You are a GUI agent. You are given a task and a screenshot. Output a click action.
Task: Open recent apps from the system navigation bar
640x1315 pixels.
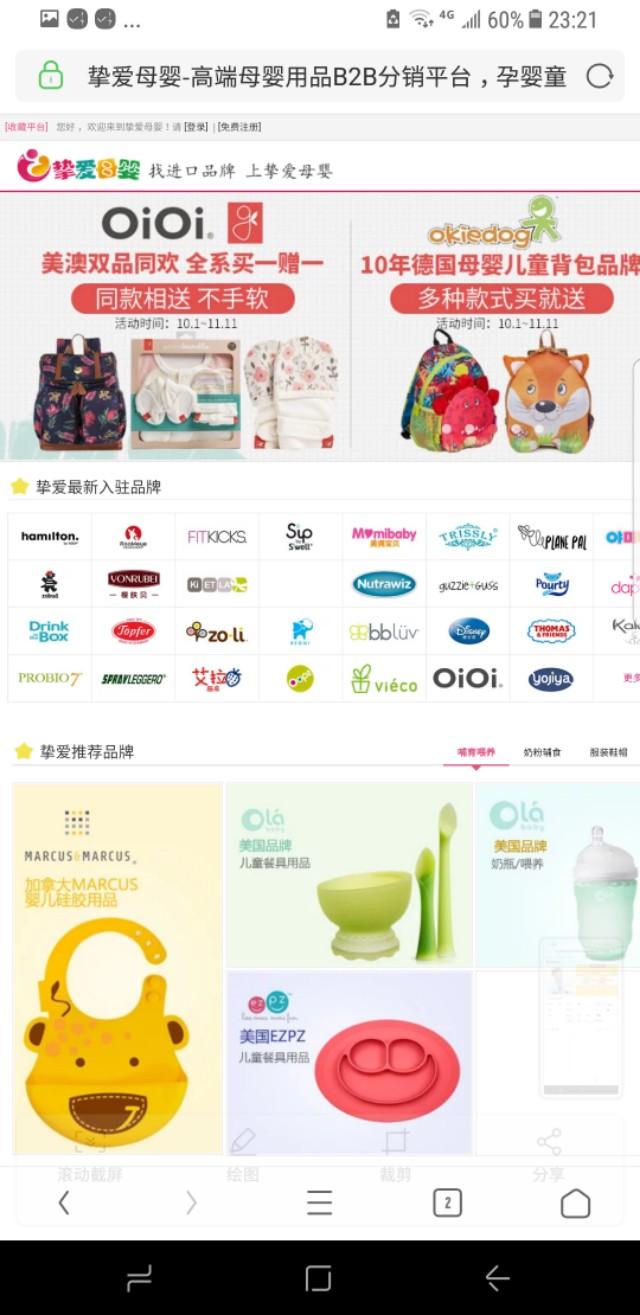[x=140, y=1277]
